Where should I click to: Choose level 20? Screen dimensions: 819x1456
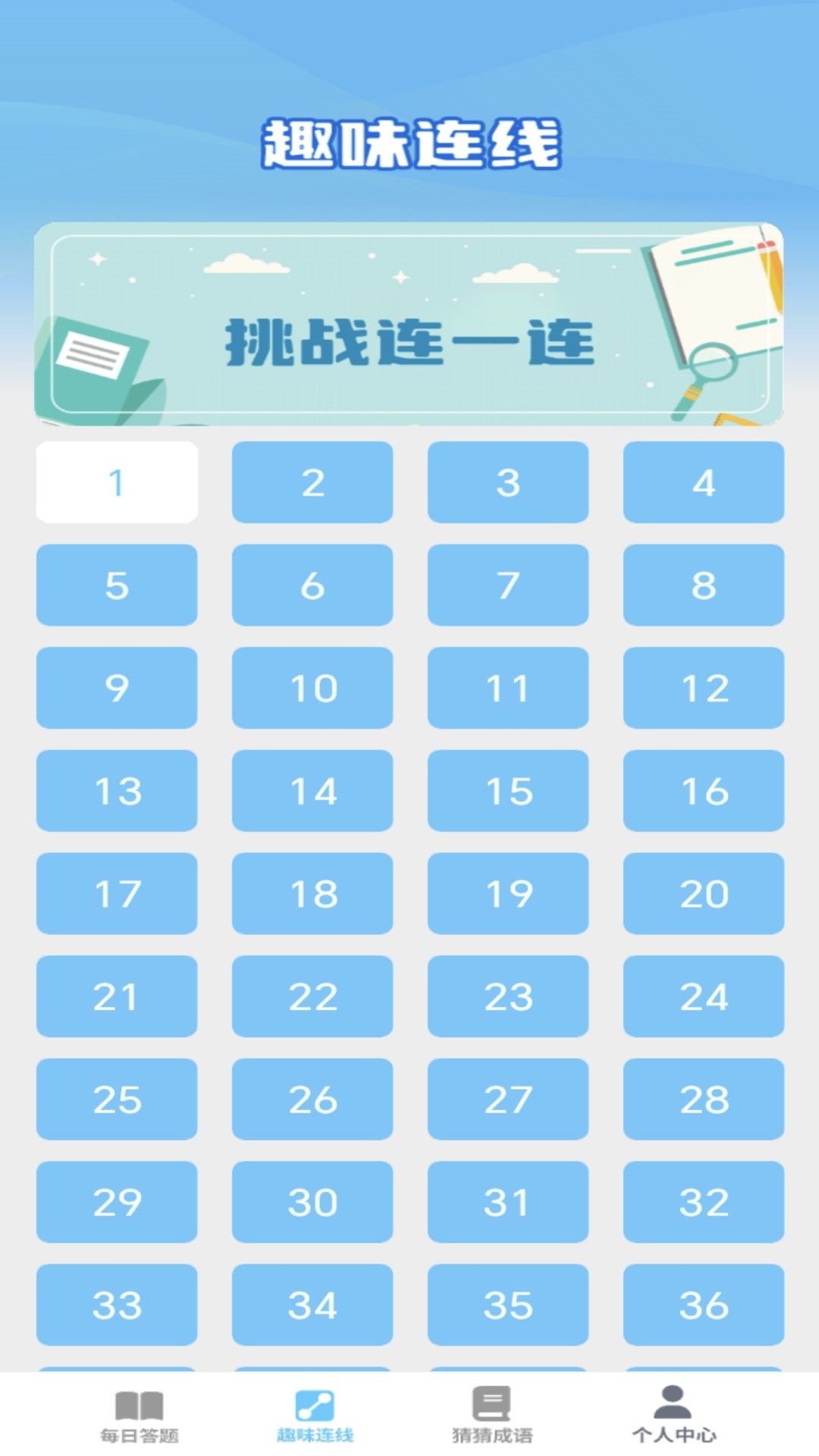pos(704,893)
